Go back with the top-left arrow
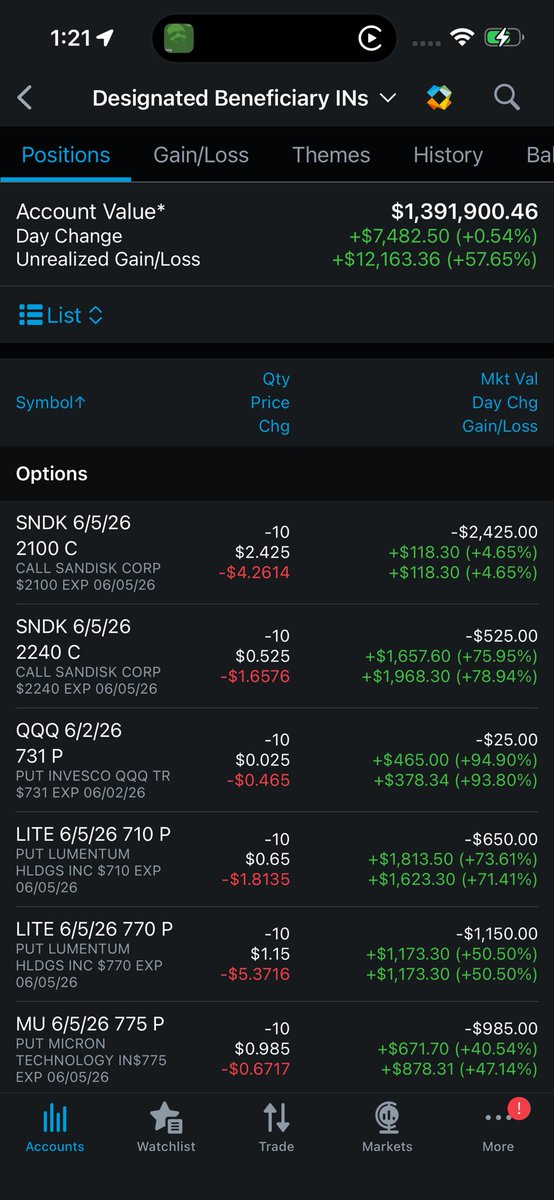This screenshot has width=554, height=1200. click(26, 97)
